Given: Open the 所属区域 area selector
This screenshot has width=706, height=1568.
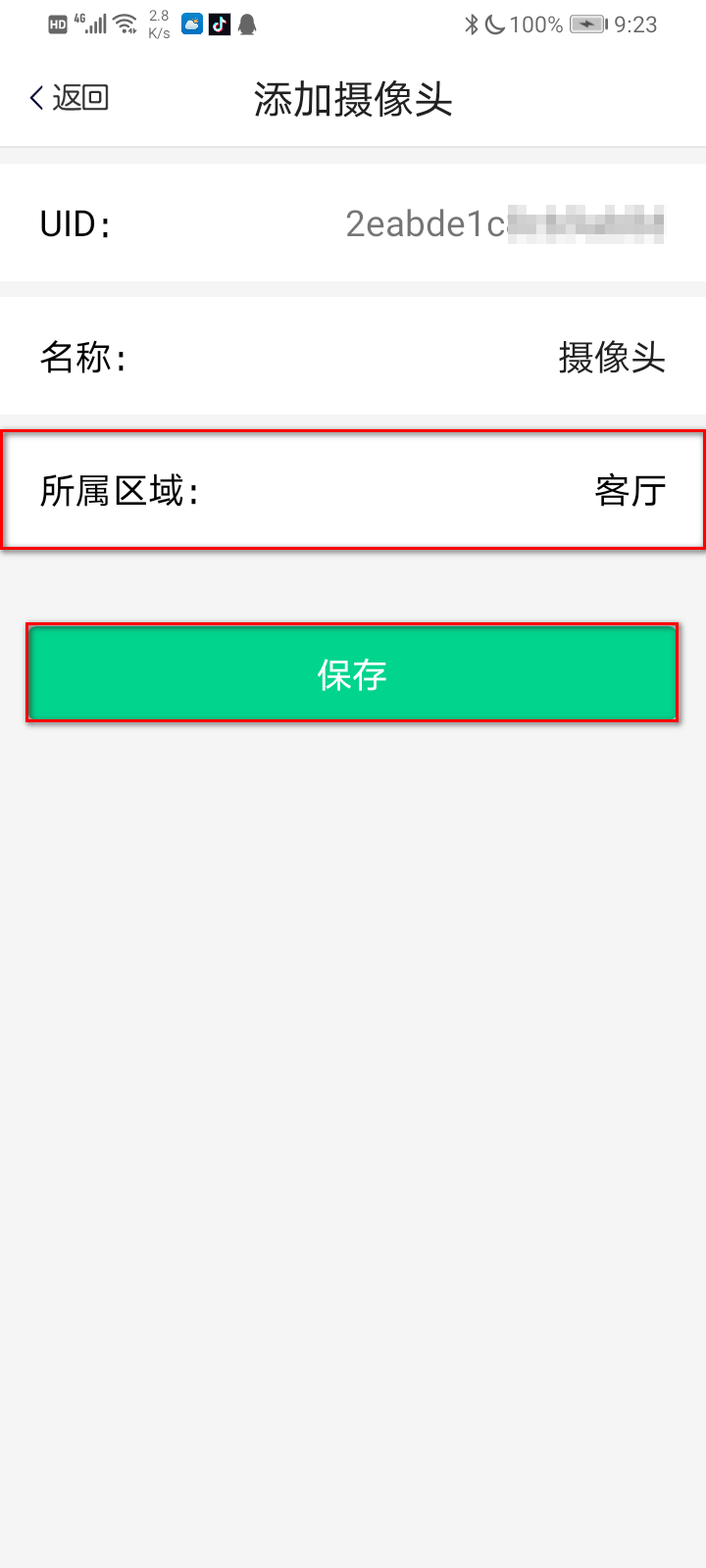Looking at the screenshot, I should (353, 490).
